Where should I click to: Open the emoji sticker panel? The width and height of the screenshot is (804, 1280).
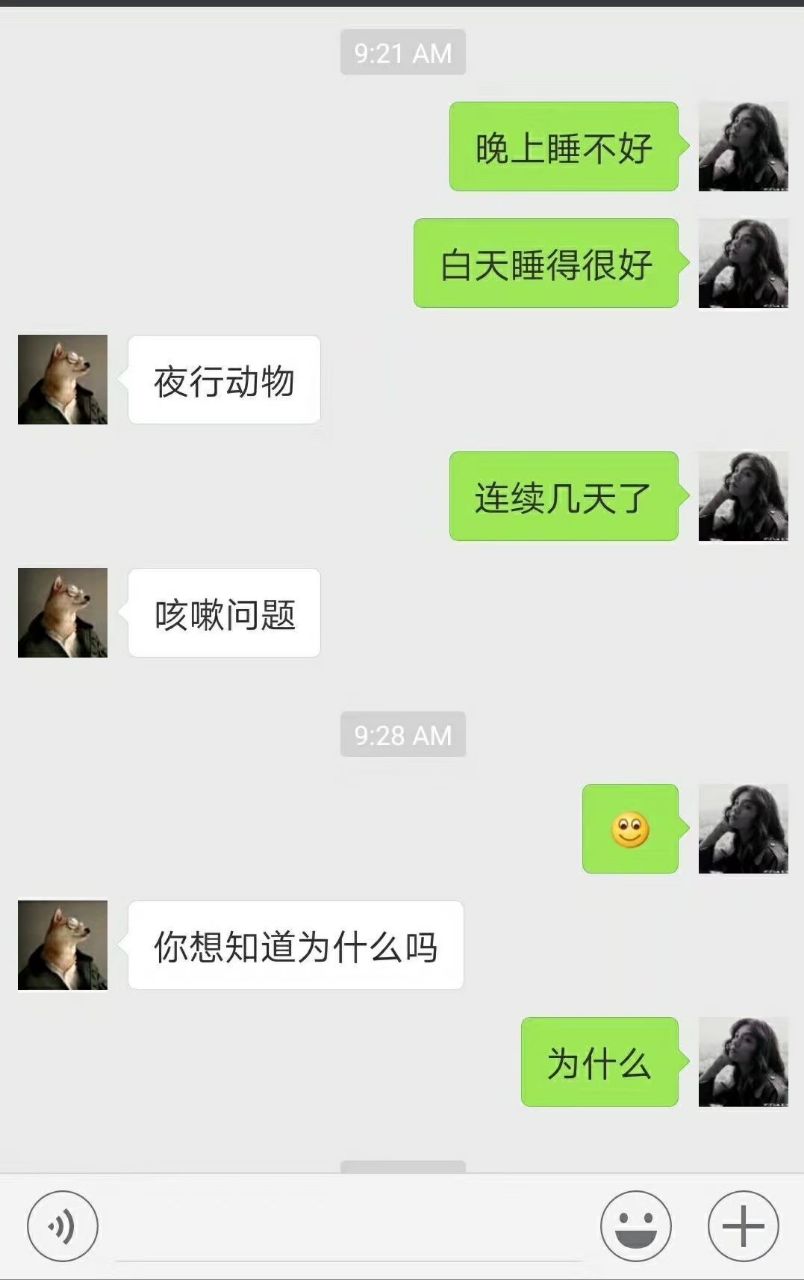click(635, 1226)
